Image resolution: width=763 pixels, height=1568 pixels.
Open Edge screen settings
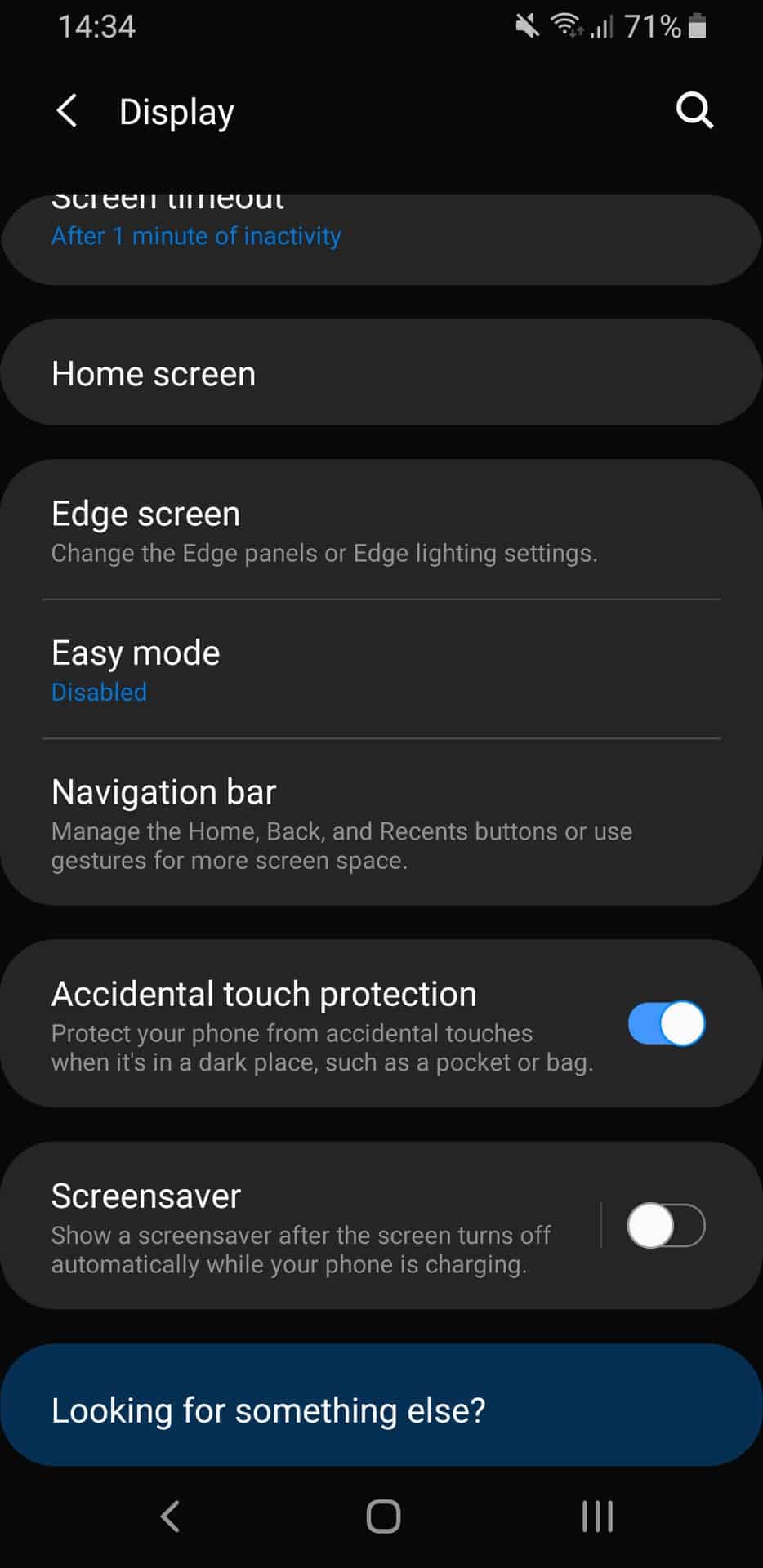click(x=327, y=531)
